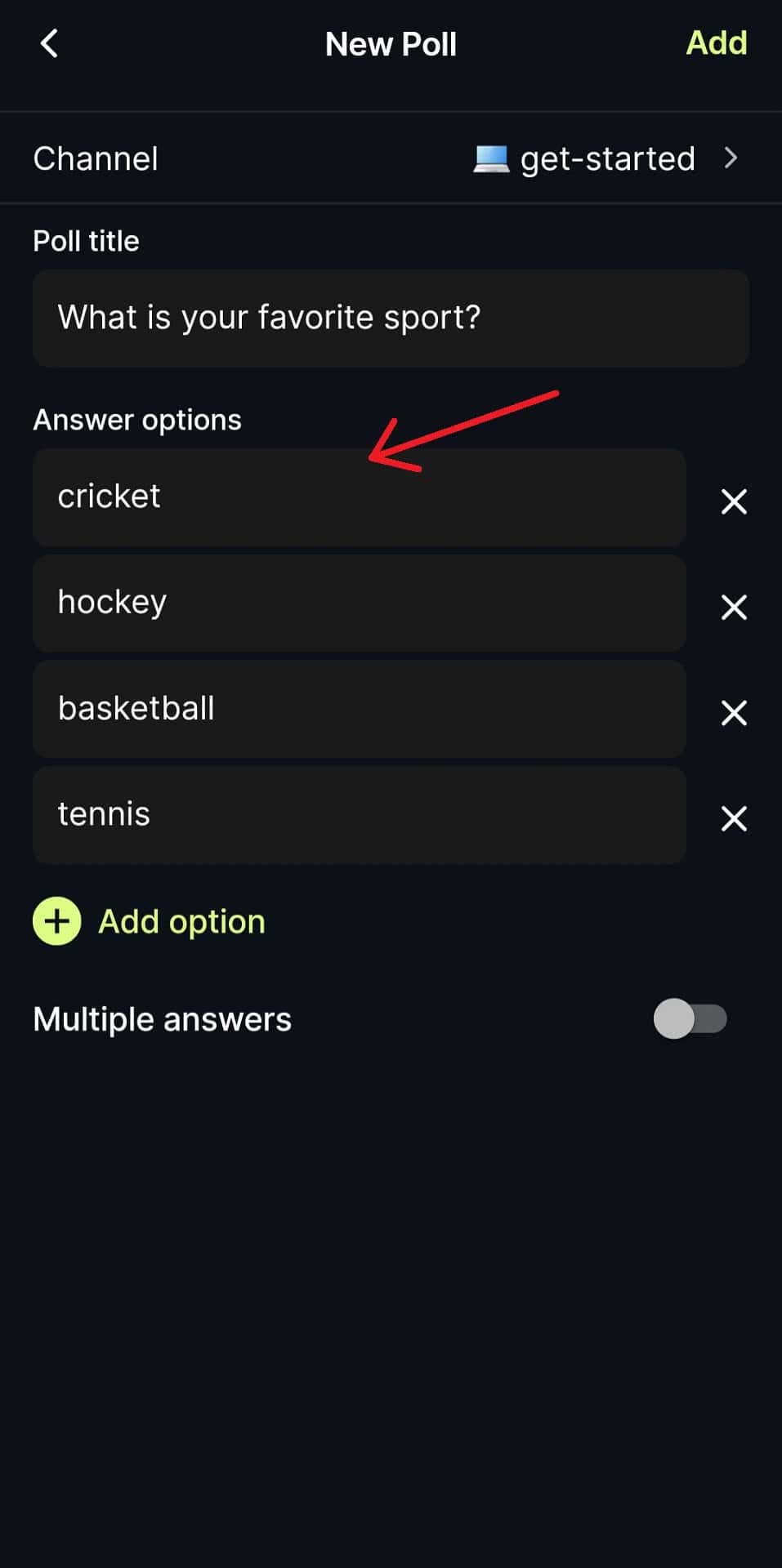Open the Channel selector row
Viewport: 782px width, 1568px height.
[x=391, y=158]
